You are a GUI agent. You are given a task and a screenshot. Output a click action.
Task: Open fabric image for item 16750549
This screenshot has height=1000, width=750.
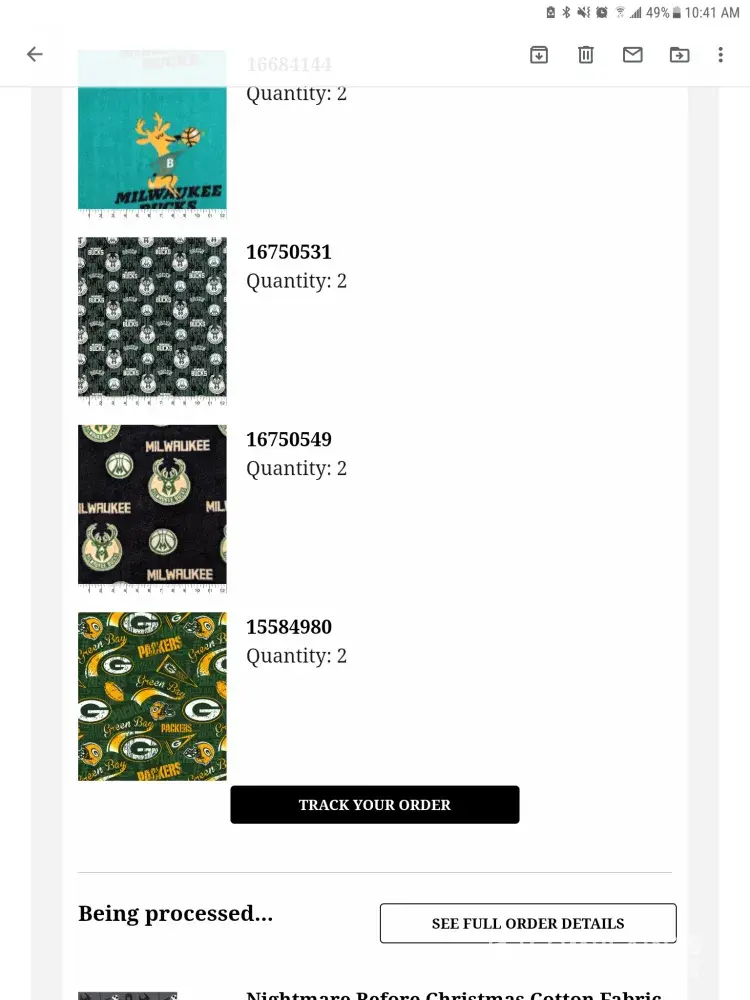(152, 507)
